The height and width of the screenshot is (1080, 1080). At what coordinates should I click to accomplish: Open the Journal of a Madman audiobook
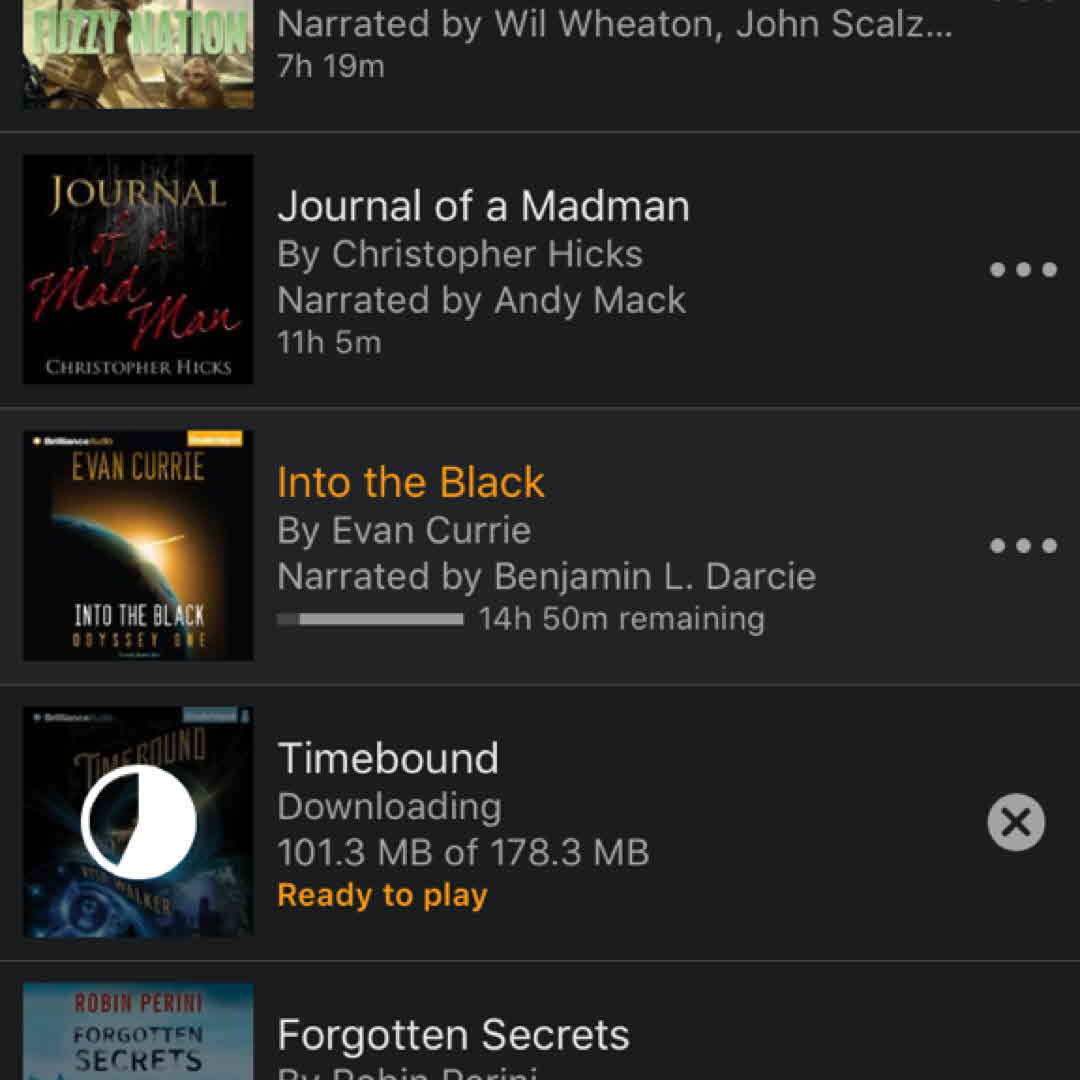(483, 207)
